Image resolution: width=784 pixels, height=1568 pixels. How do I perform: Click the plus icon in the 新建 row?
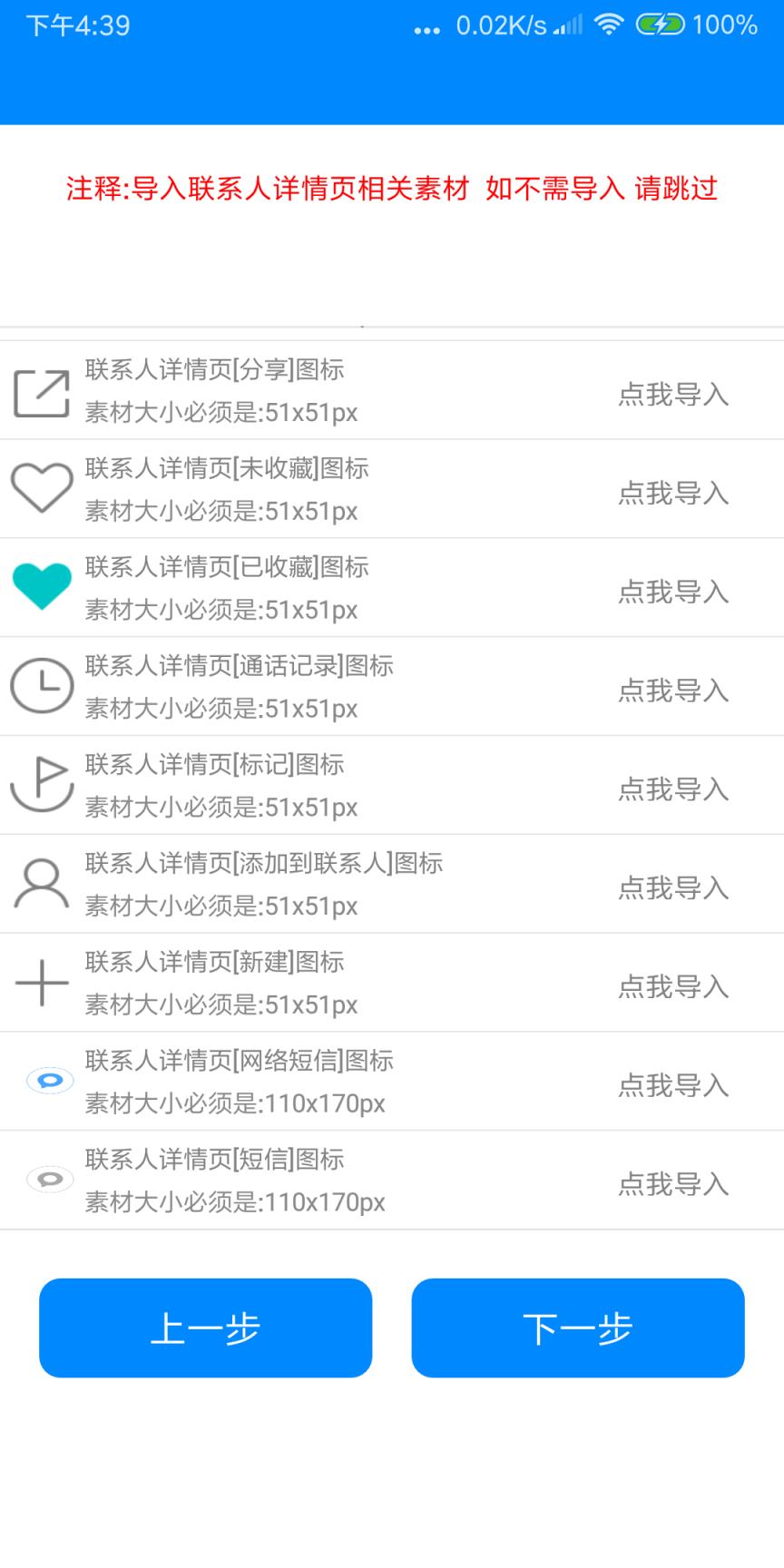pos(41,983)
